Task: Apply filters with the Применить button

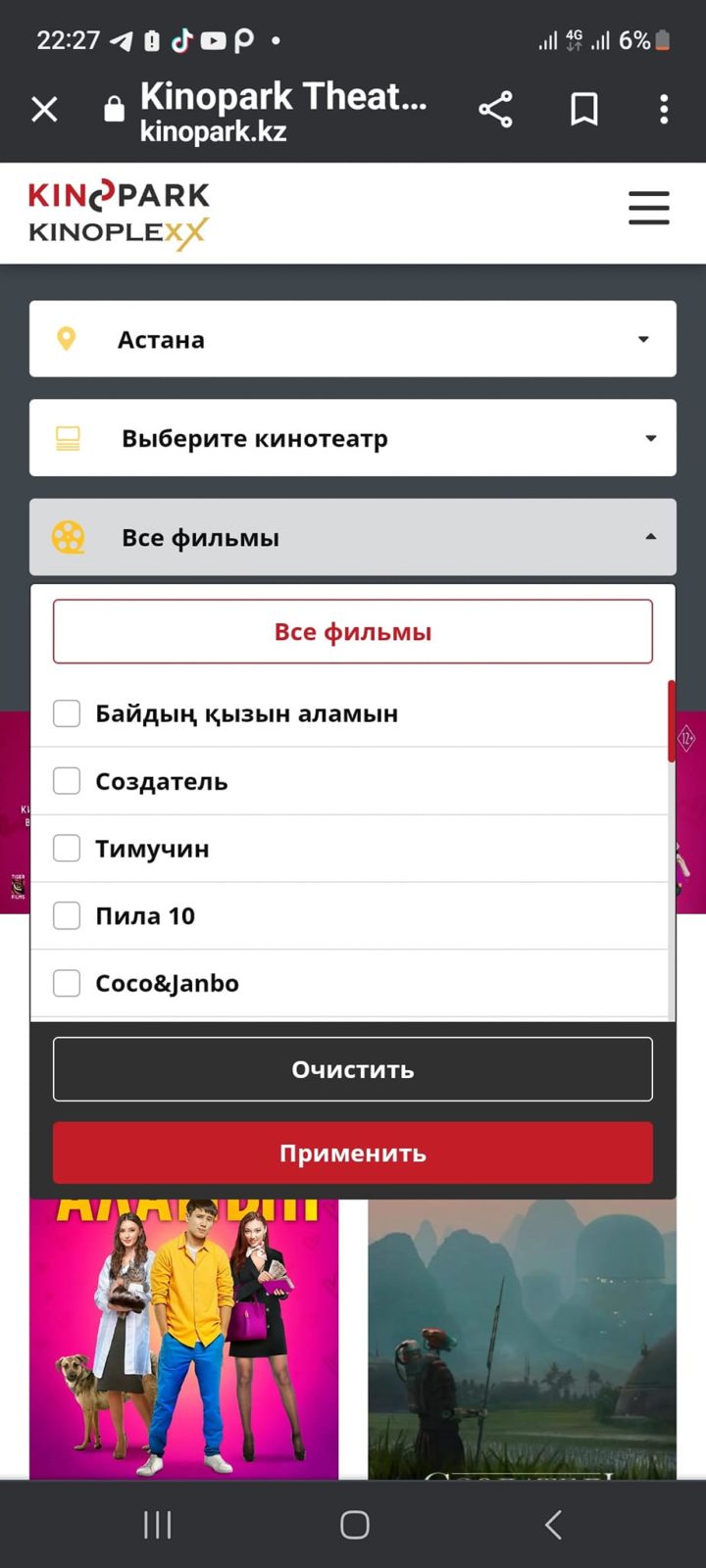Action: 353,1152
